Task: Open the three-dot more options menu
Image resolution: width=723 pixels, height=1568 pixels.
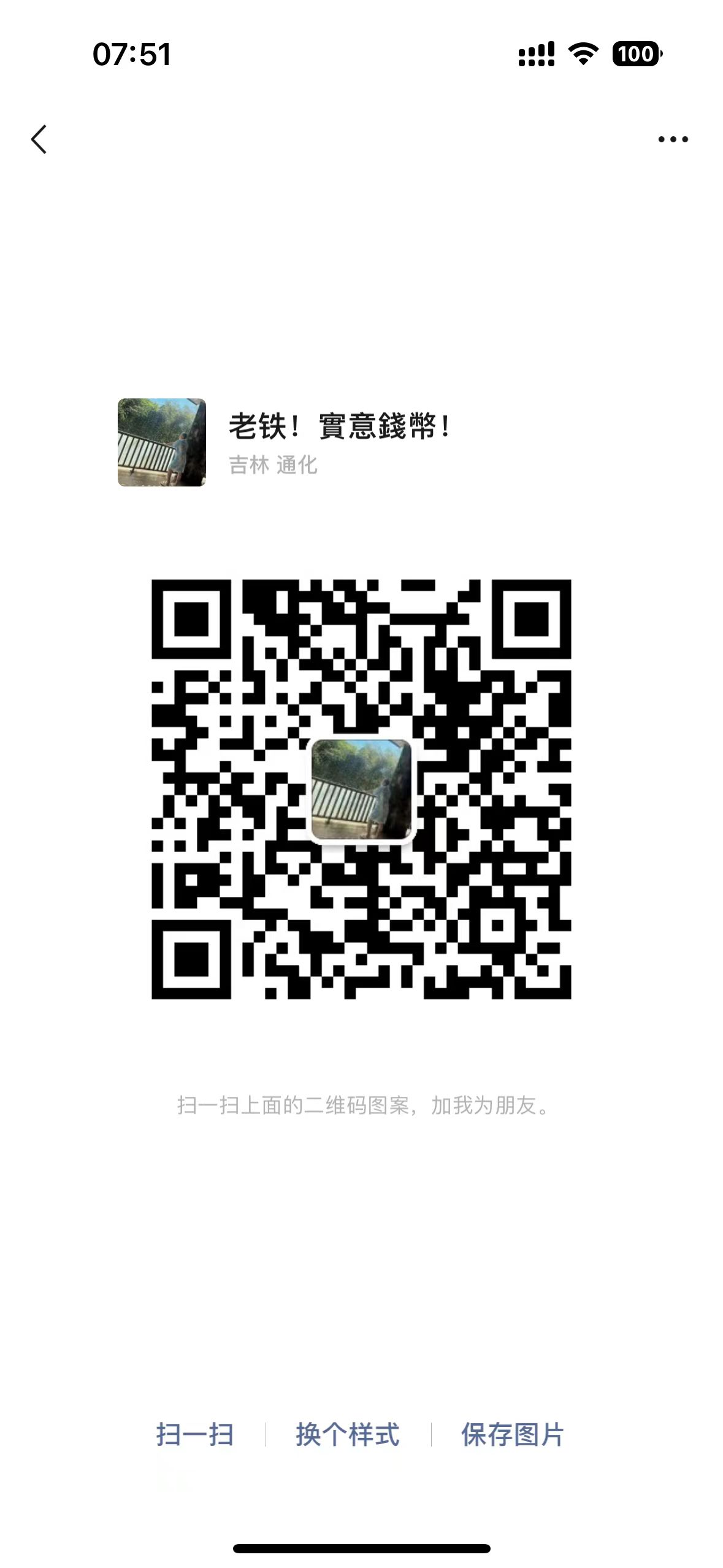Action: click(673, 139)
